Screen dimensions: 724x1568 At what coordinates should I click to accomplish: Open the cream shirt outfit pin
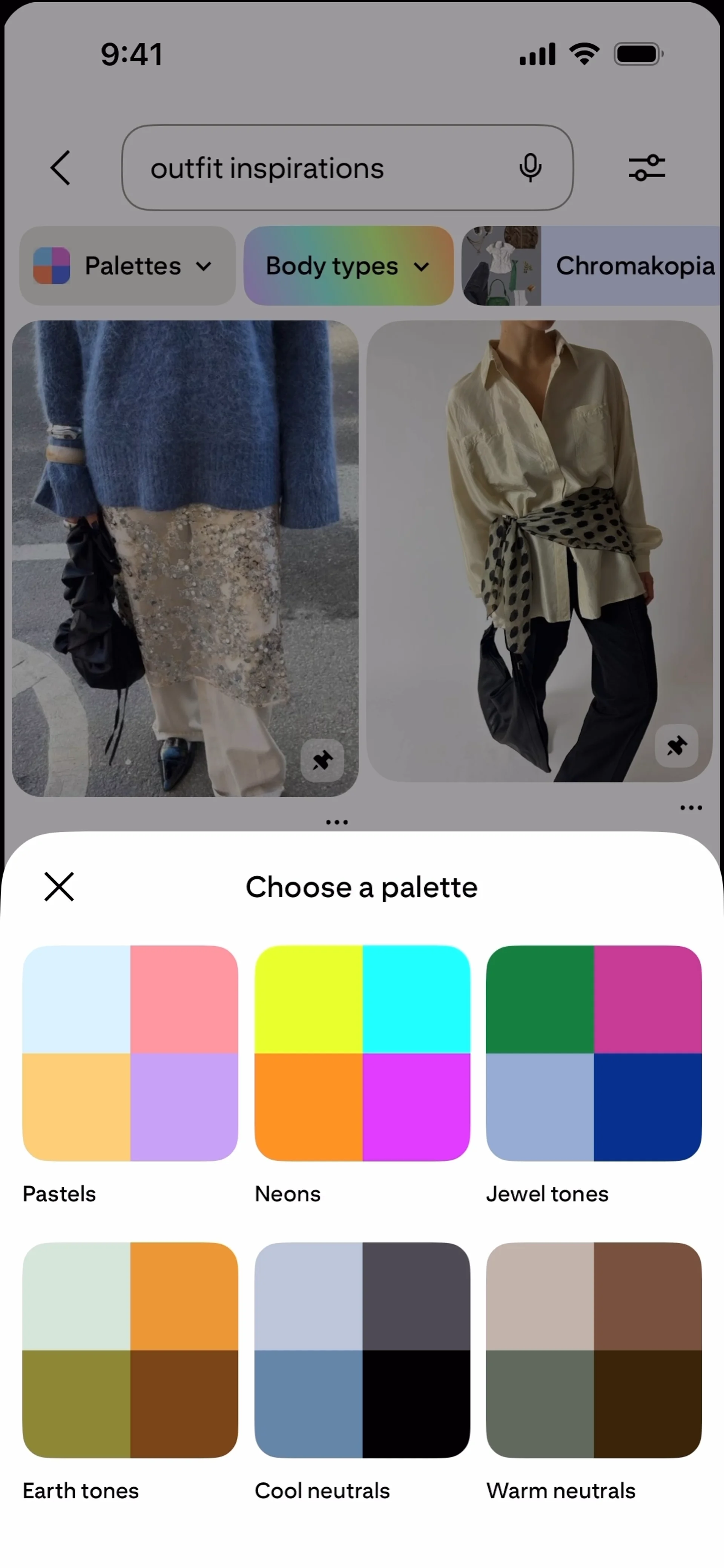(540, 551)
